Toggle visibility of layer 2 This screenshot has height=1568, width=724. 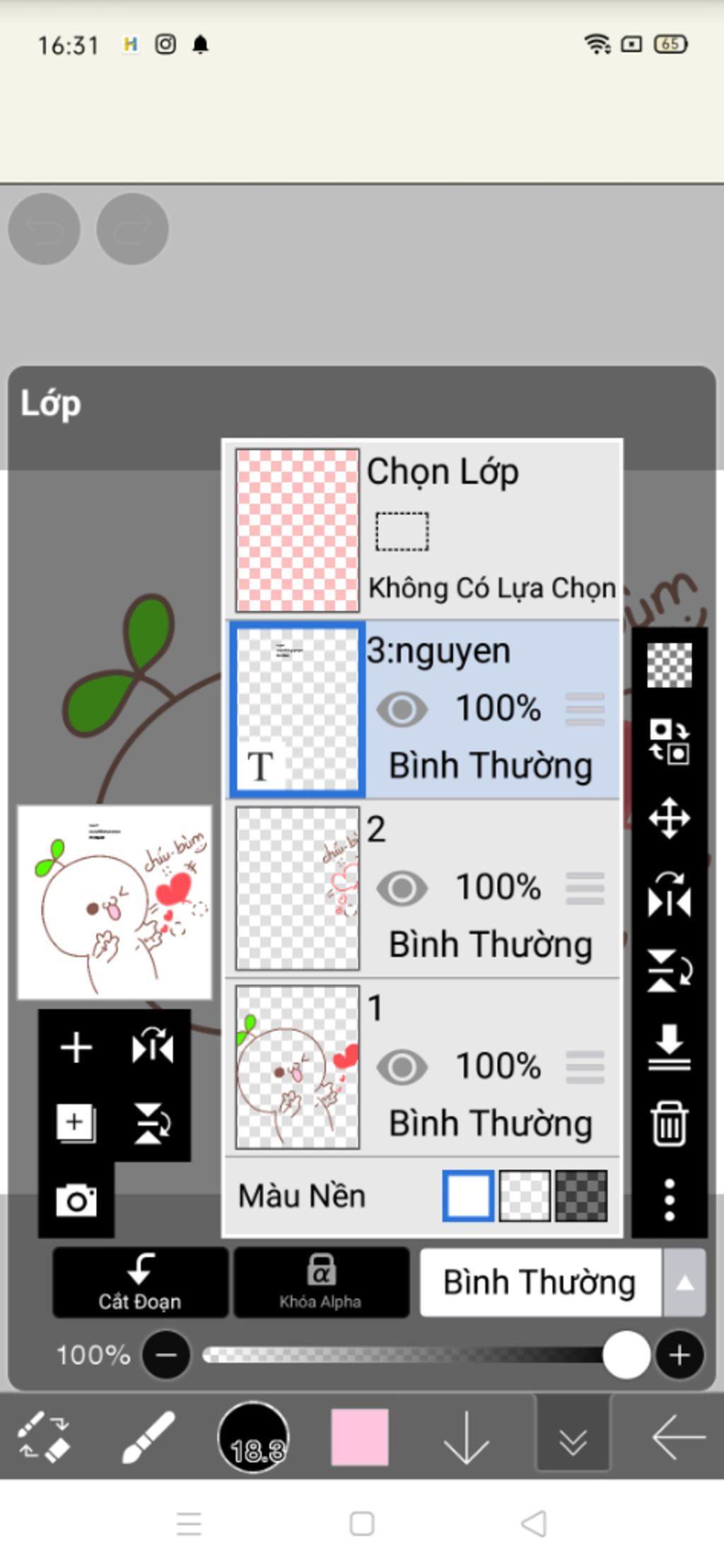click(x=402, y=888)
